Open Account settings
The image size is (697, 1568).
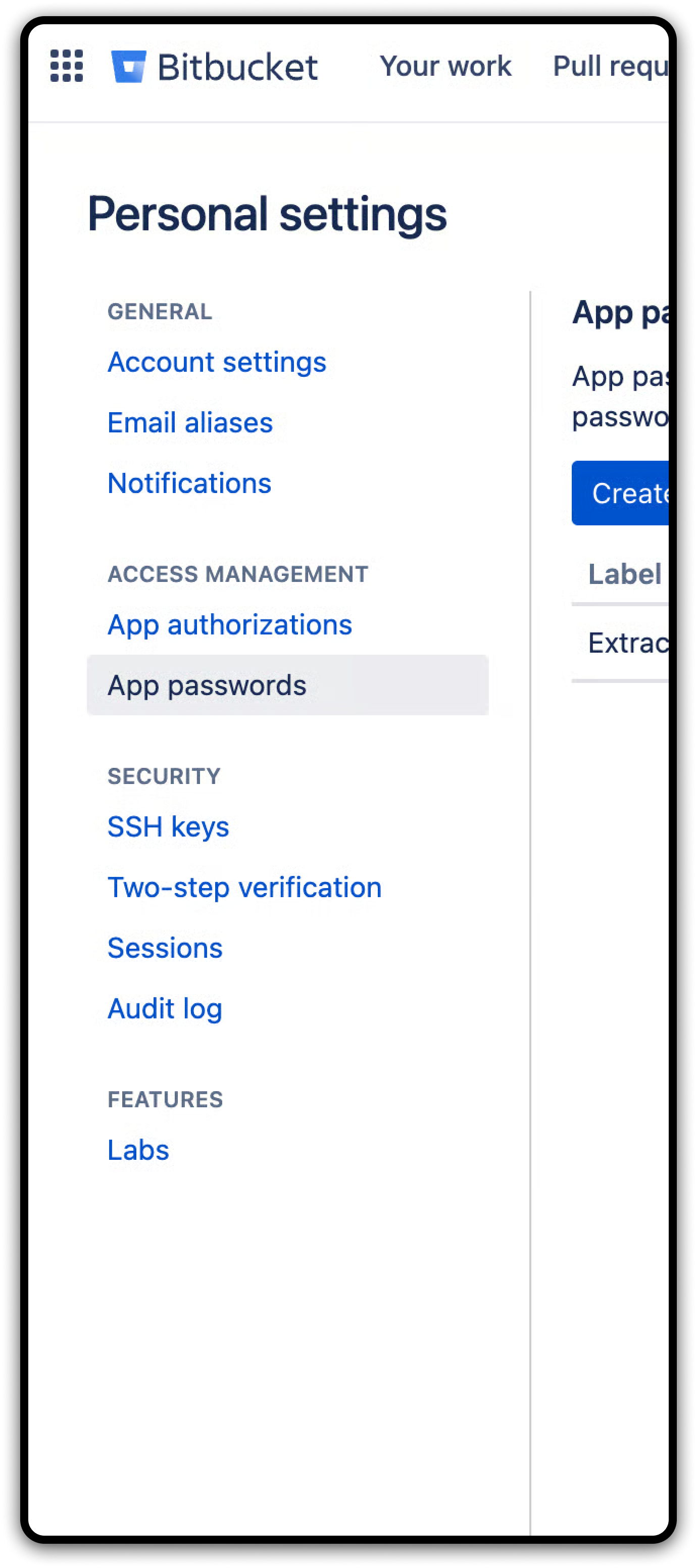coord(217,362)
